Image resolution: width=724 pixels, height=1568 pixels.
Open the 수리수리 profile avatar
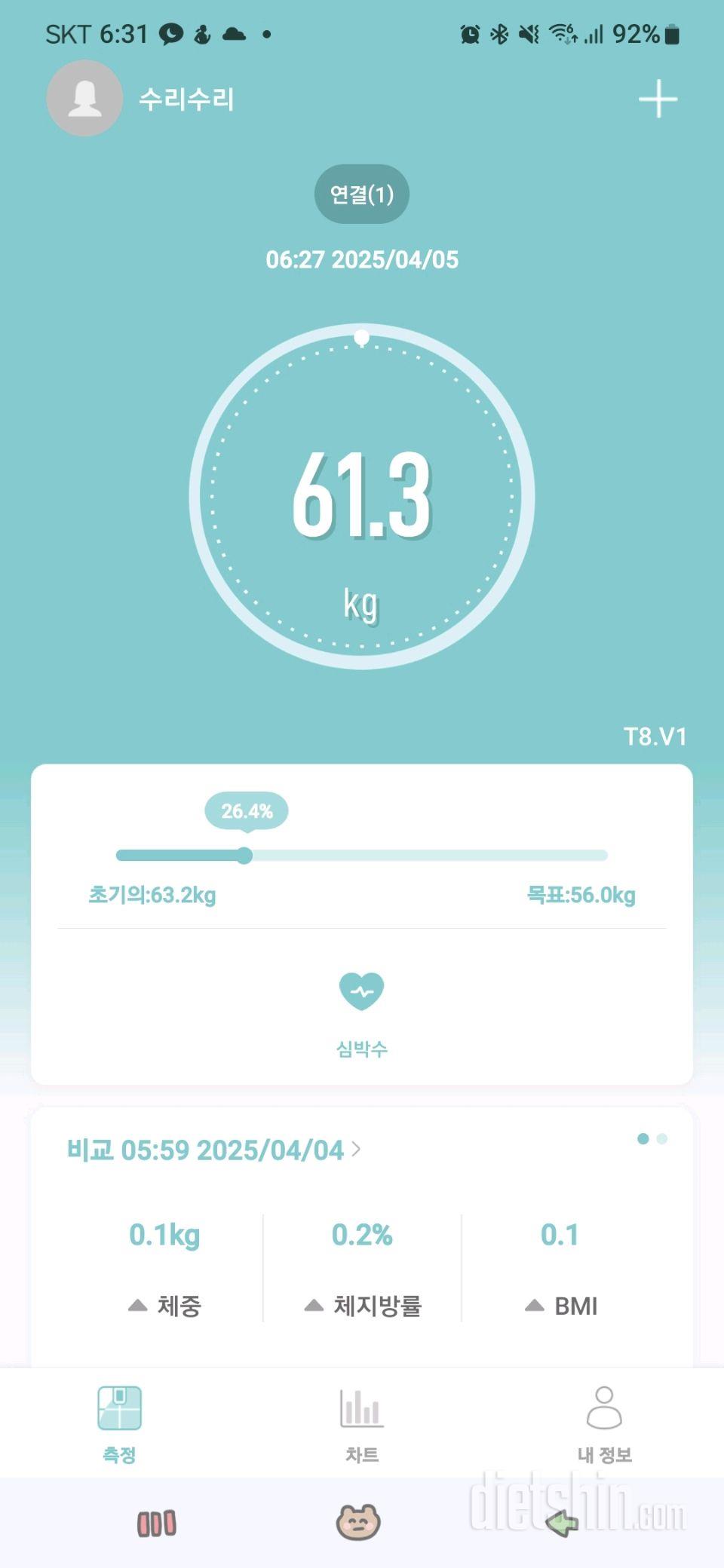[84, 99]
